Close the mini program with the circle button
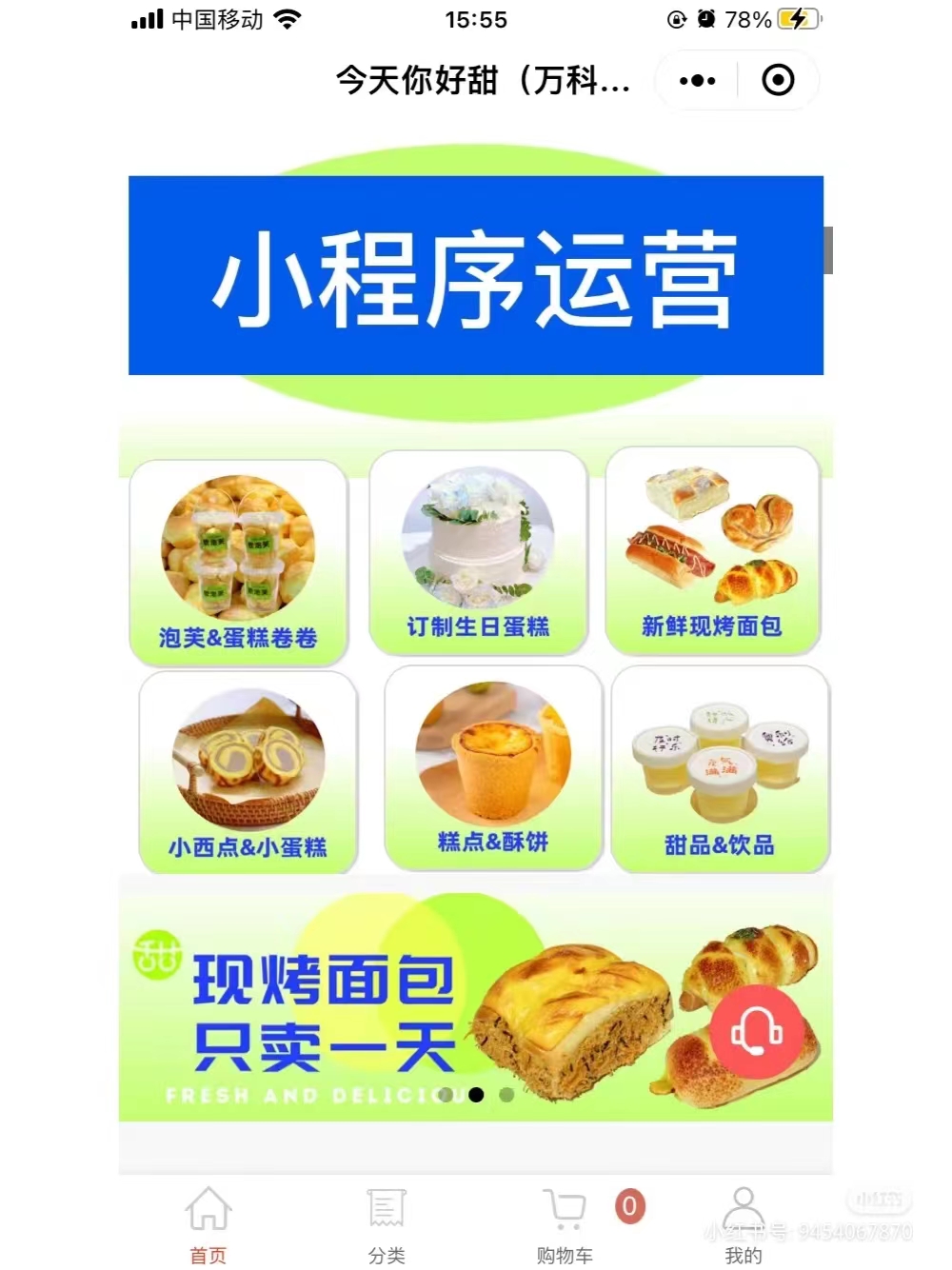Viewport: 952px width, 1270px height. pos(778,81)
